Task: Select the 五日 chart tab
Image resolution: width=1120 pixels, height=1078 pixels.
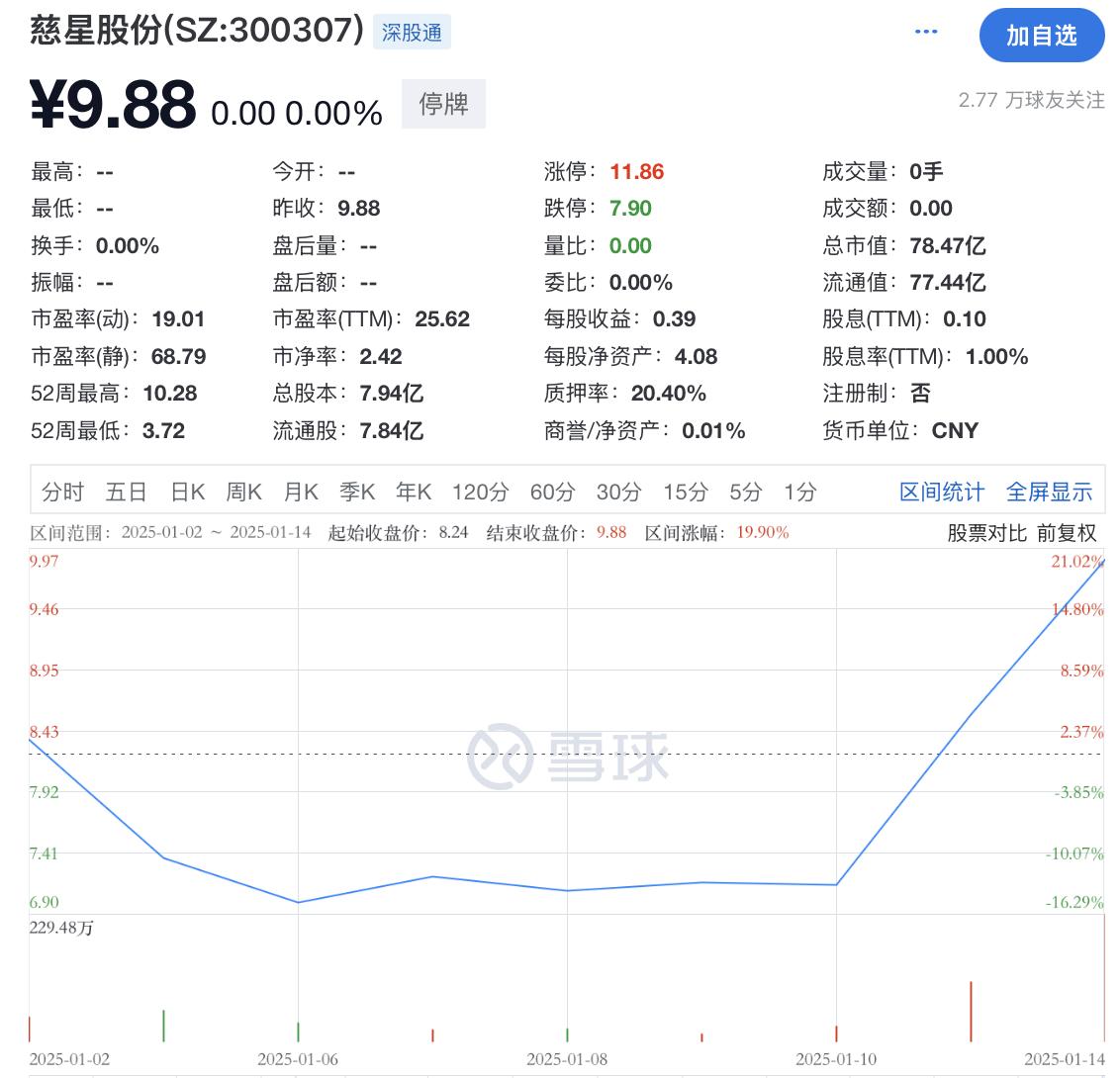Action: tap(126, 492)
